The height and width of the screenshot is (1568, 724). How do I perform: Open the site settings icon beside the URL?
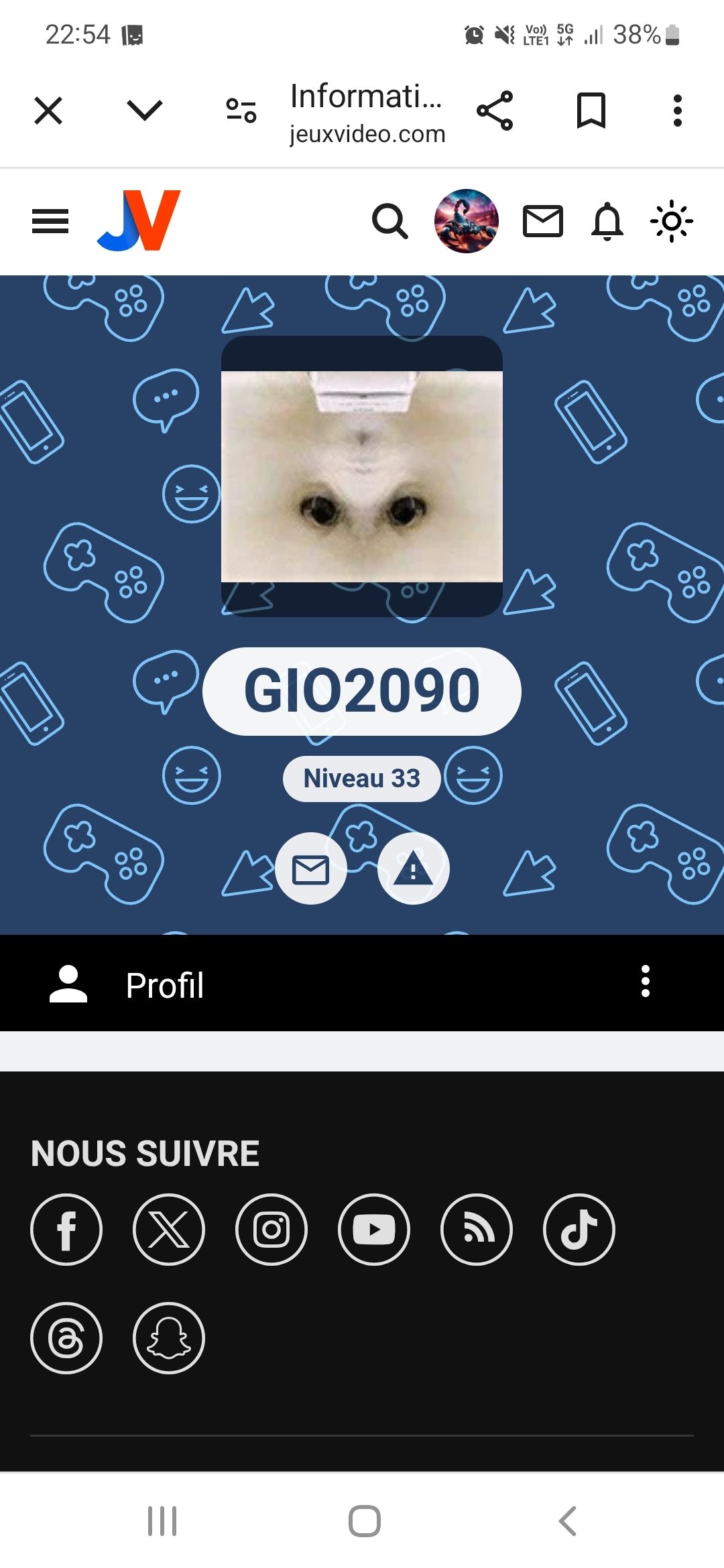pyautogui.click(x=241, y=111)
